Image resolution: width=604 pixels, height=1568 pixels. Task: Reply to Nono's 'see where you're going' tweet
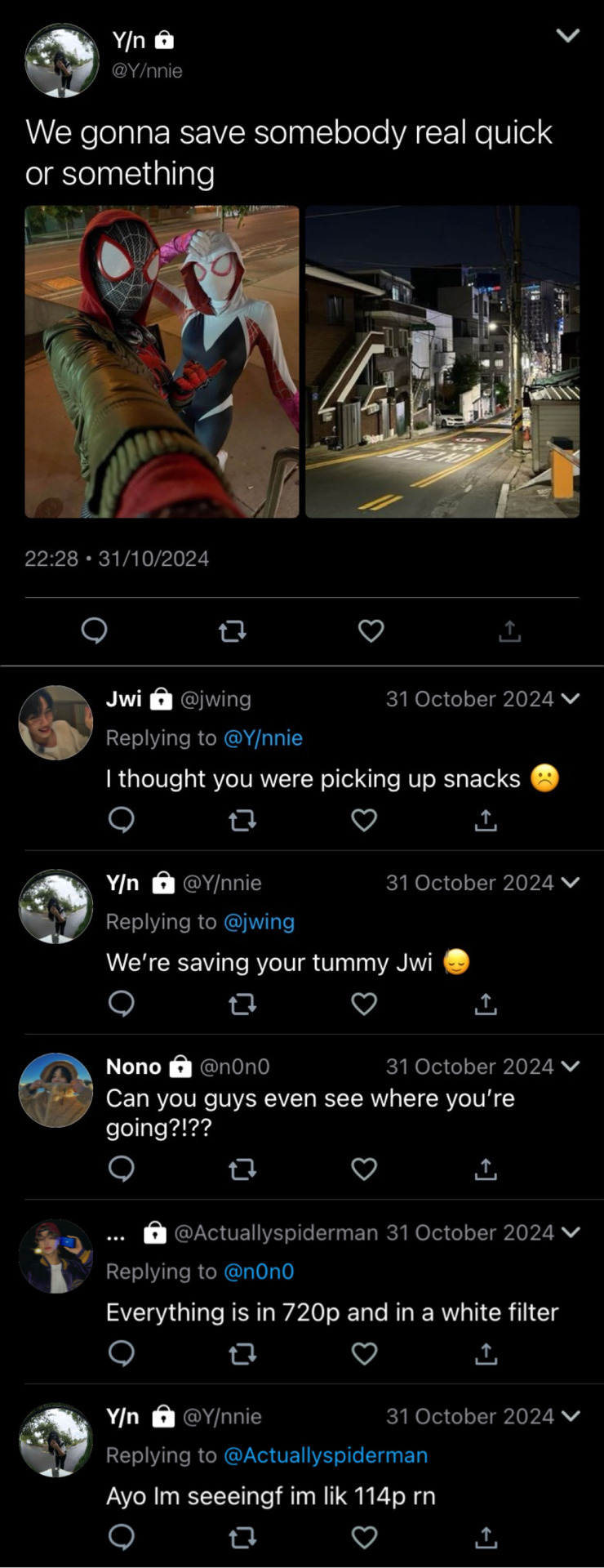point(122,1169)
